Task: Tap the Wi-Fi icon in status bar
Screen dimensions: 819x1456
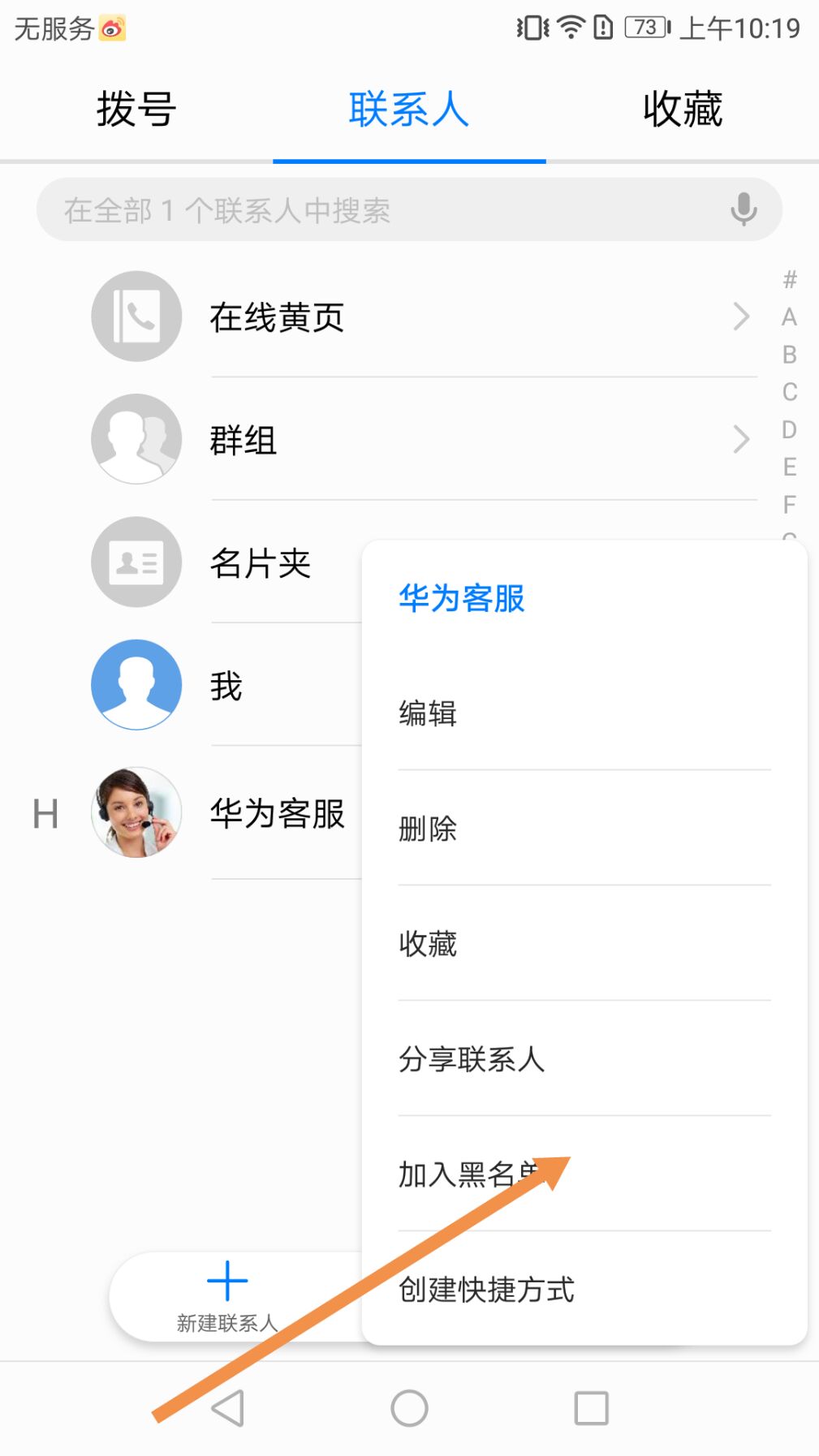Action: [569, 27]
